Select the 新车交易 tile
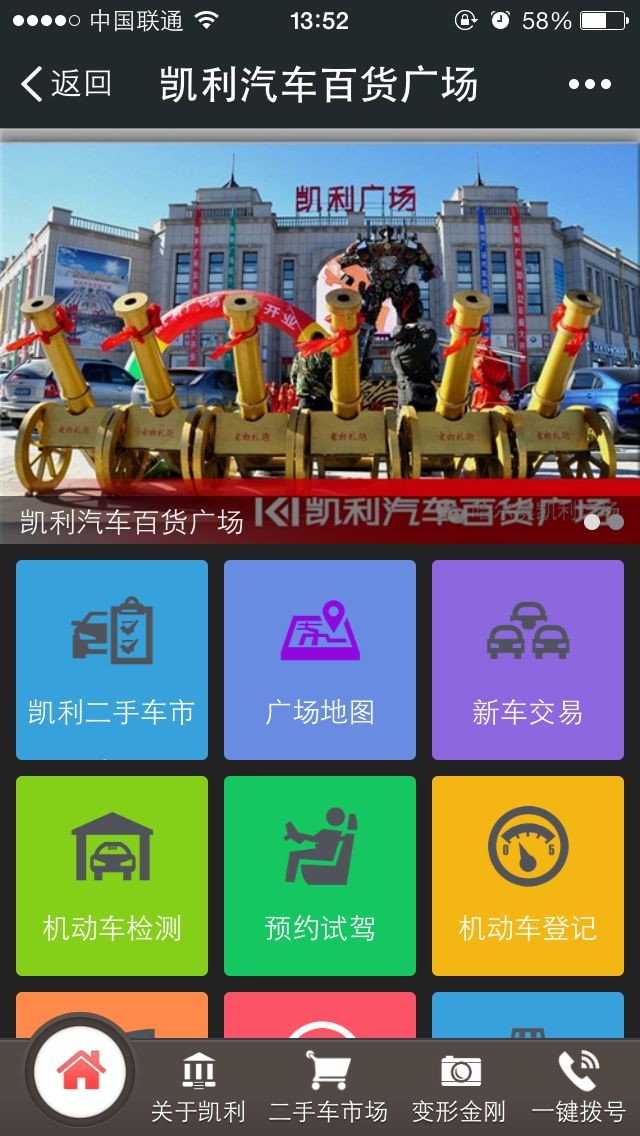 coord(527,660)
